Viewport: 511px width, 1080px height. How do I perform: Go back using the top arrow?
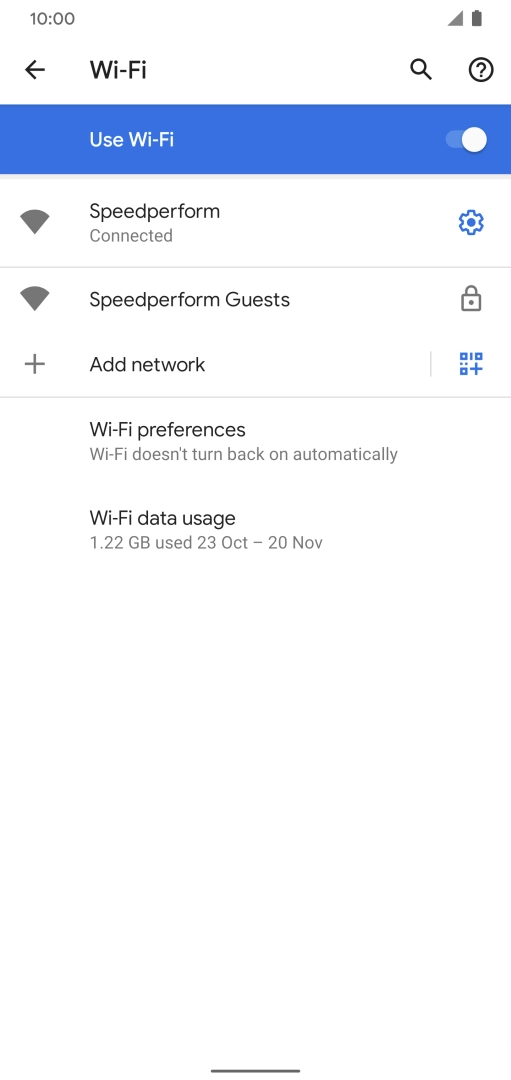pyautogui.click(x=34, y=70)
